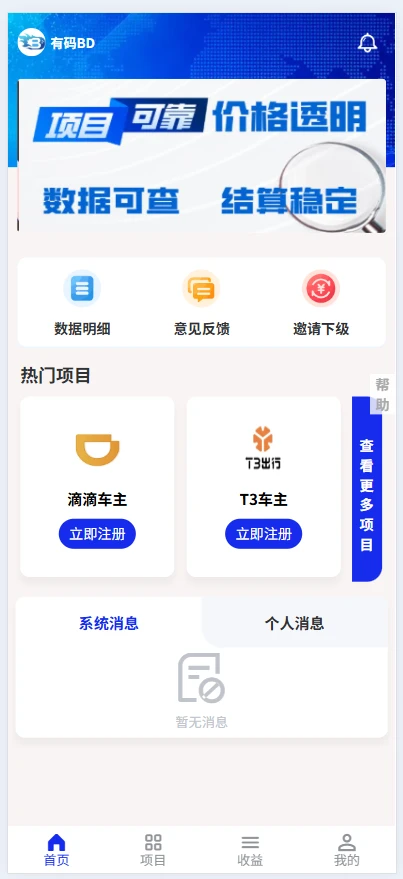Open the notifications bell
The image size is (403, 879).
368,43
